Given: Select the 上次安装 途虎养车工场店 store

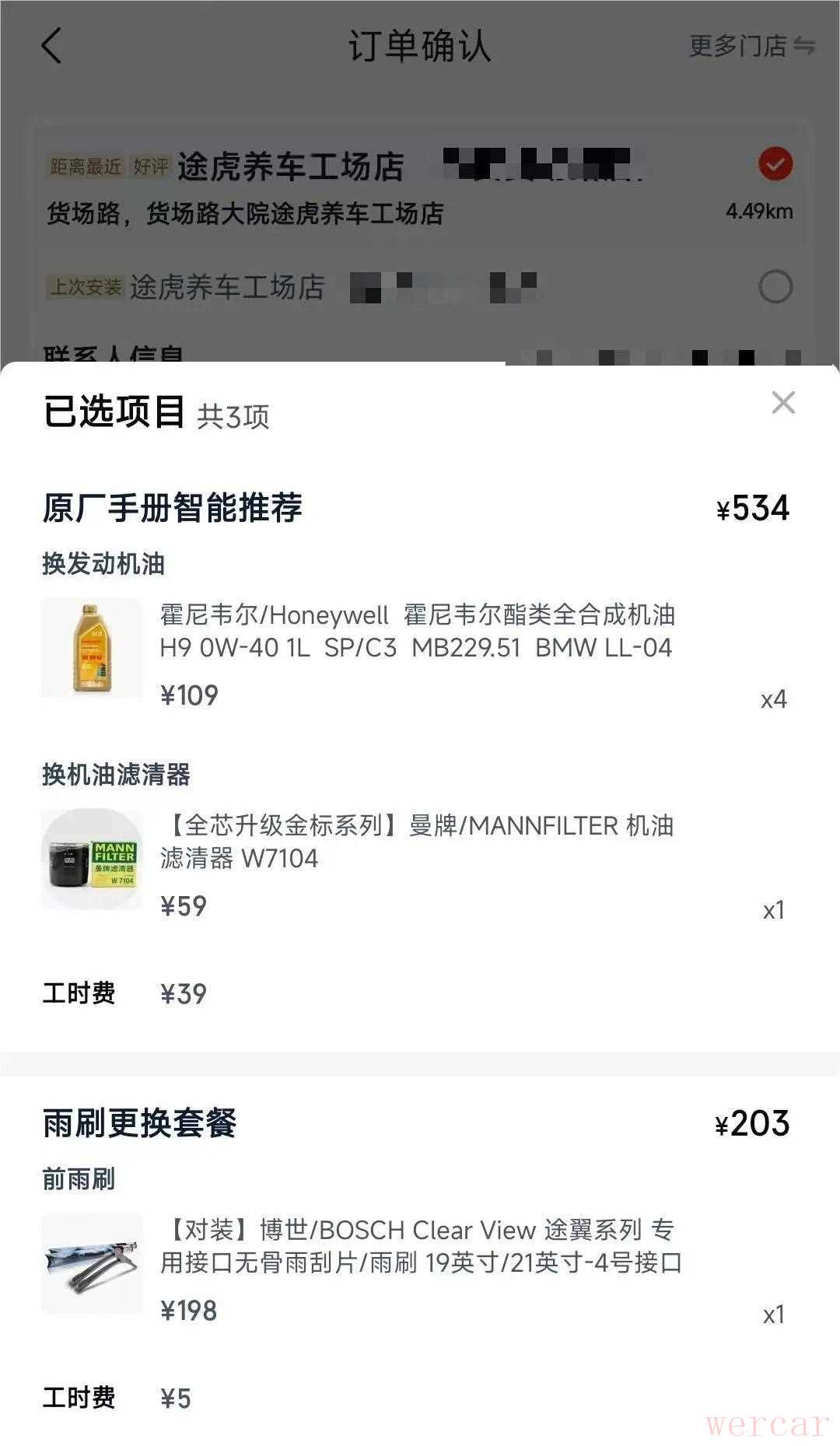Looking at the screenshot, I should click(x=775, y=287).
